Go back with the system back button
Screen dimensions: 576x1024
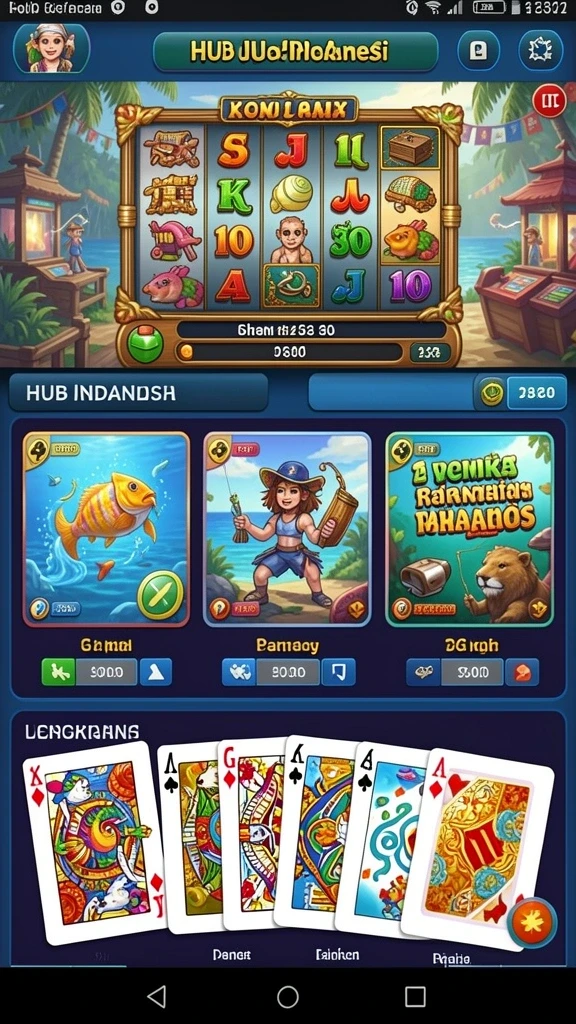tap(156, 997)
